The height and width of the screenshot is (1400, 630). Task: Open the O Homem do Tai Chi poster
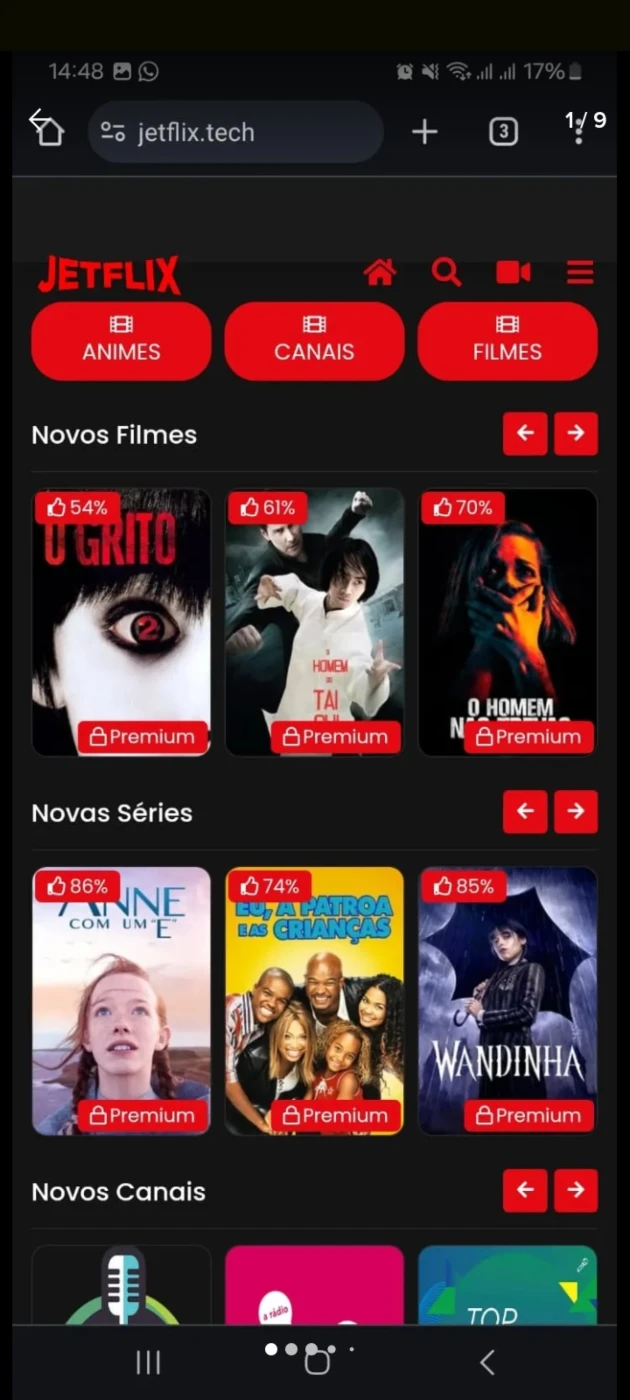pos(314,620)
